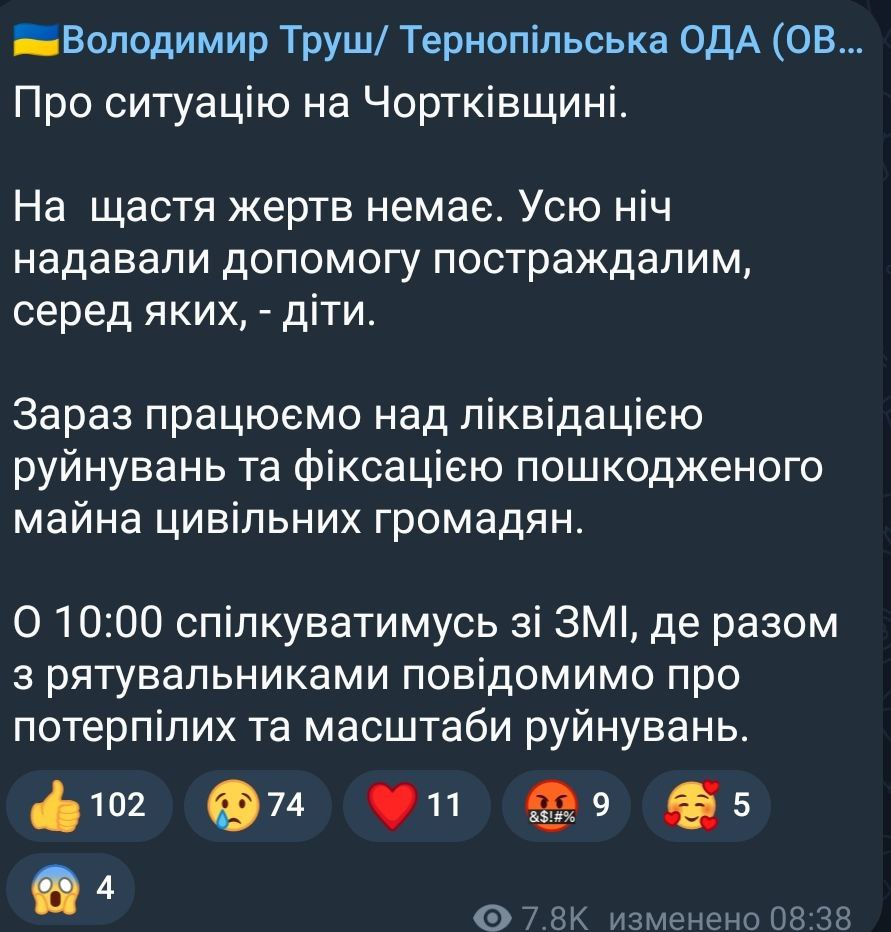The width and height of the screenshot is (891, 932).
Task: React with the screaming face (4)
Action: tap(70, 888)
